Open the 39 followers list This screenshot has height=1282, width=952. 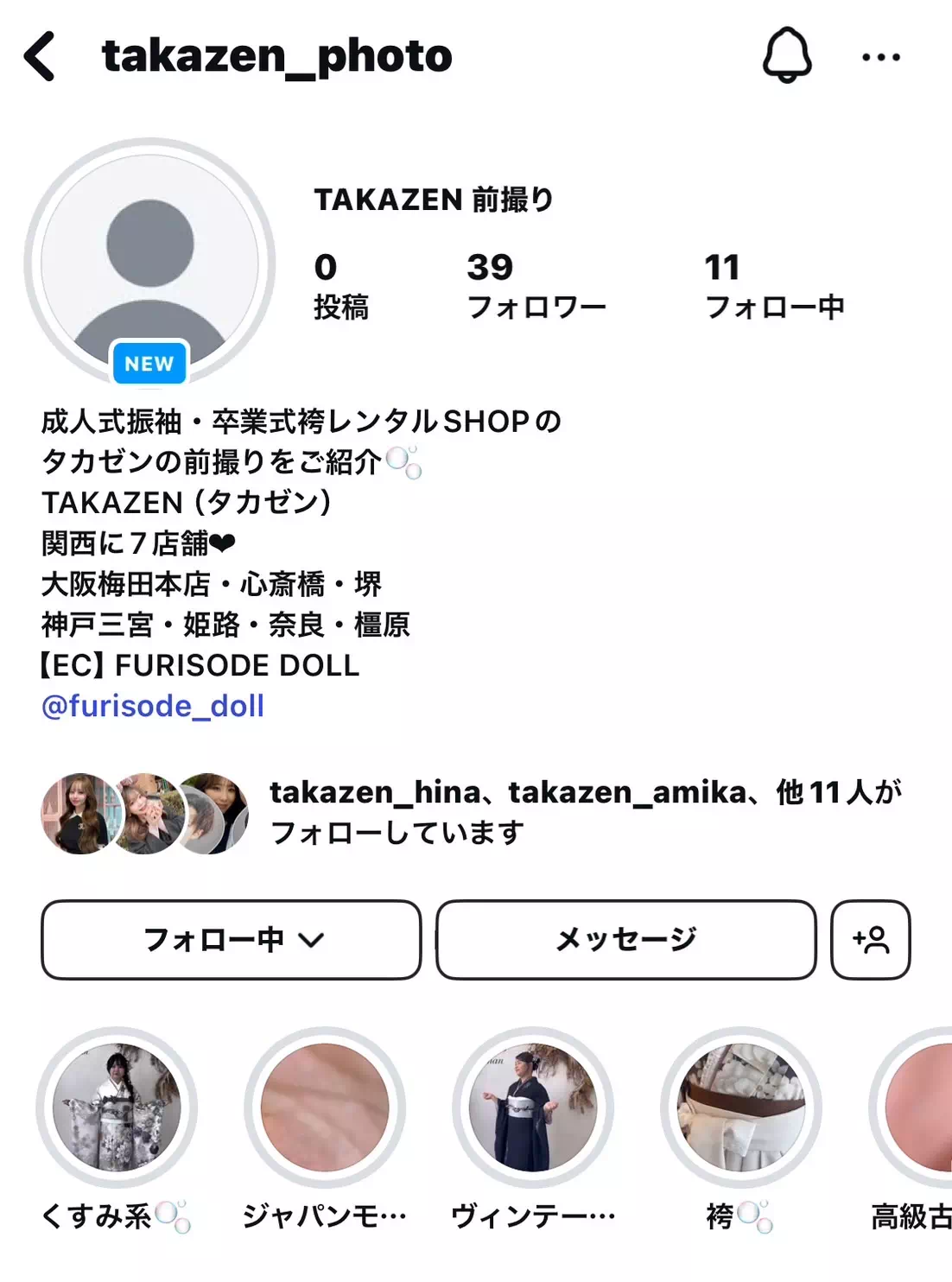[x=536, y=287]
